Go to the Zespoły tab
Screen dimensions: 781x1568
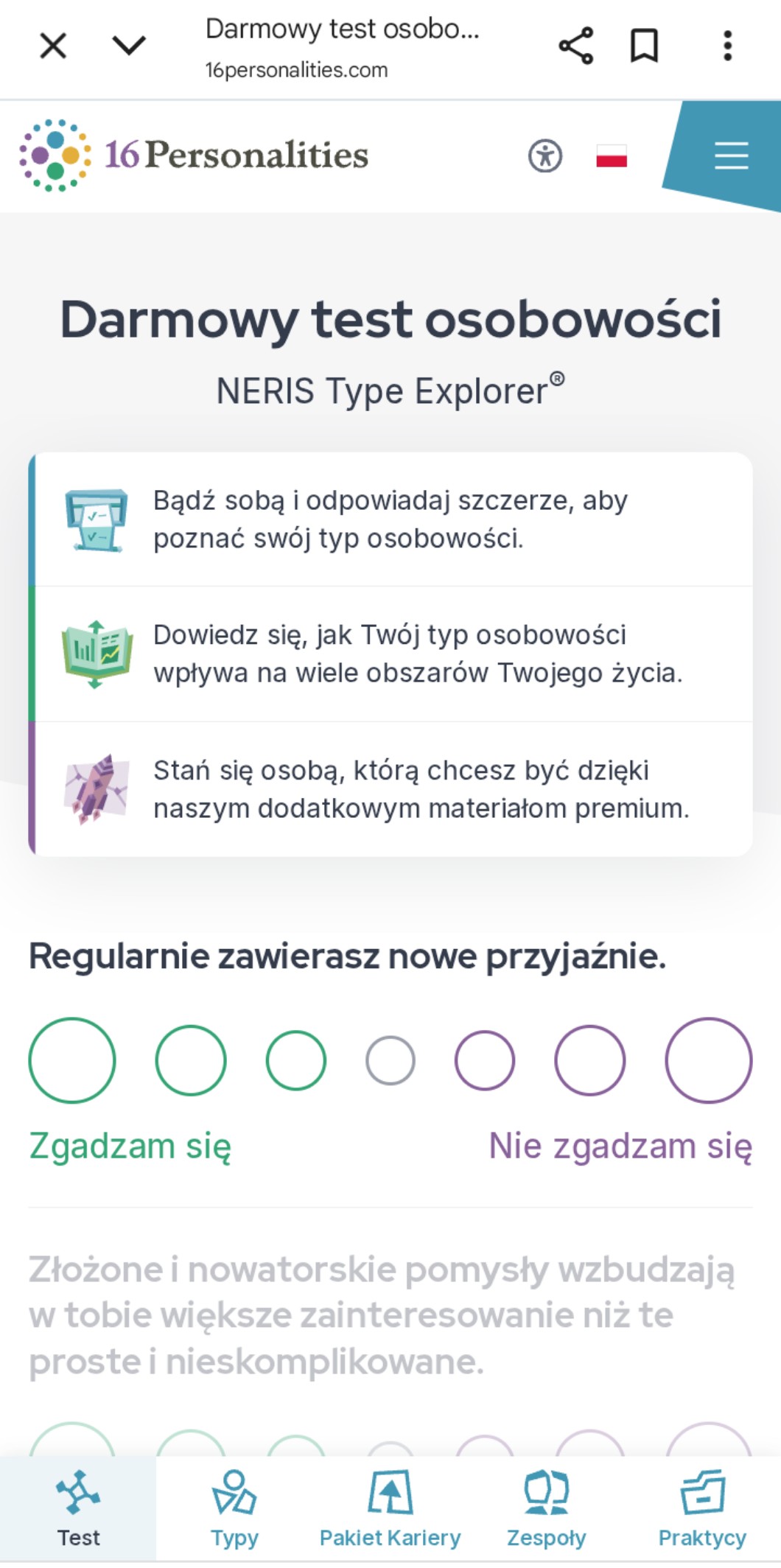(x=546, y=1508)
